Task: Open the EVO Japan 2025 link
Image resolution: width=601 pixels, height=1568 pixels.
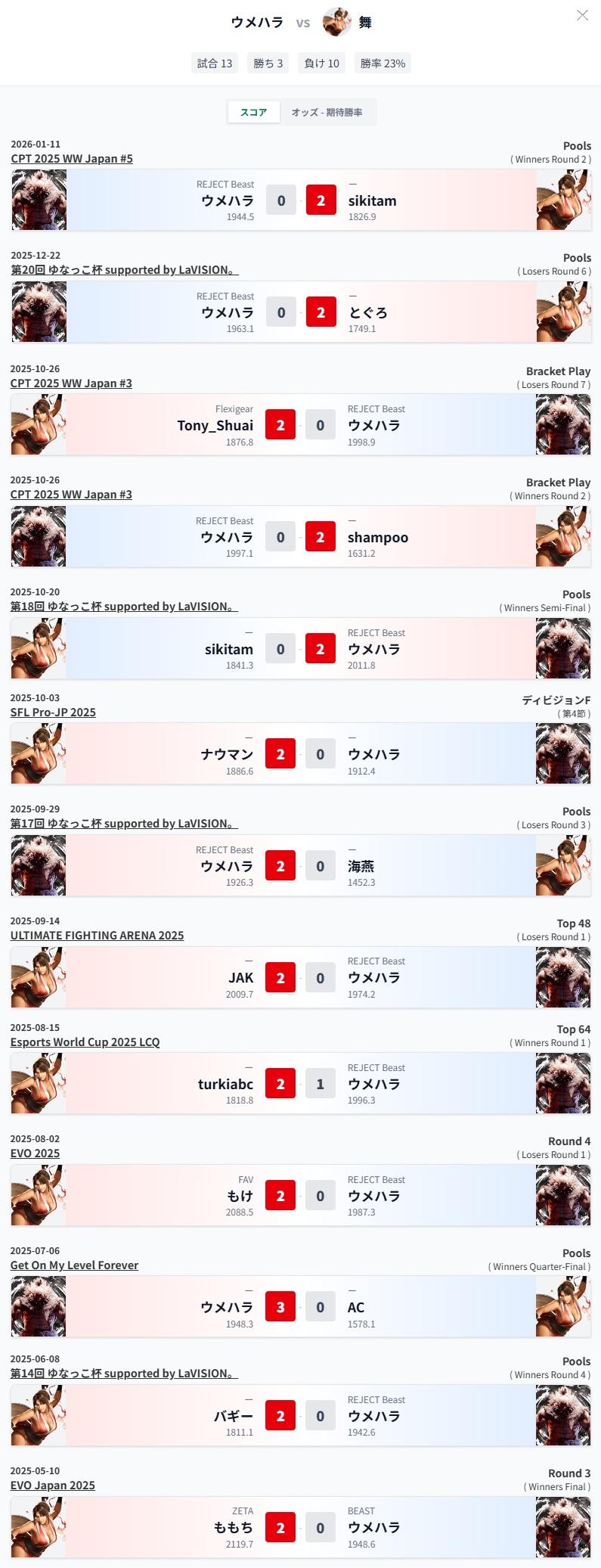Action: (x=53, y=1485)
